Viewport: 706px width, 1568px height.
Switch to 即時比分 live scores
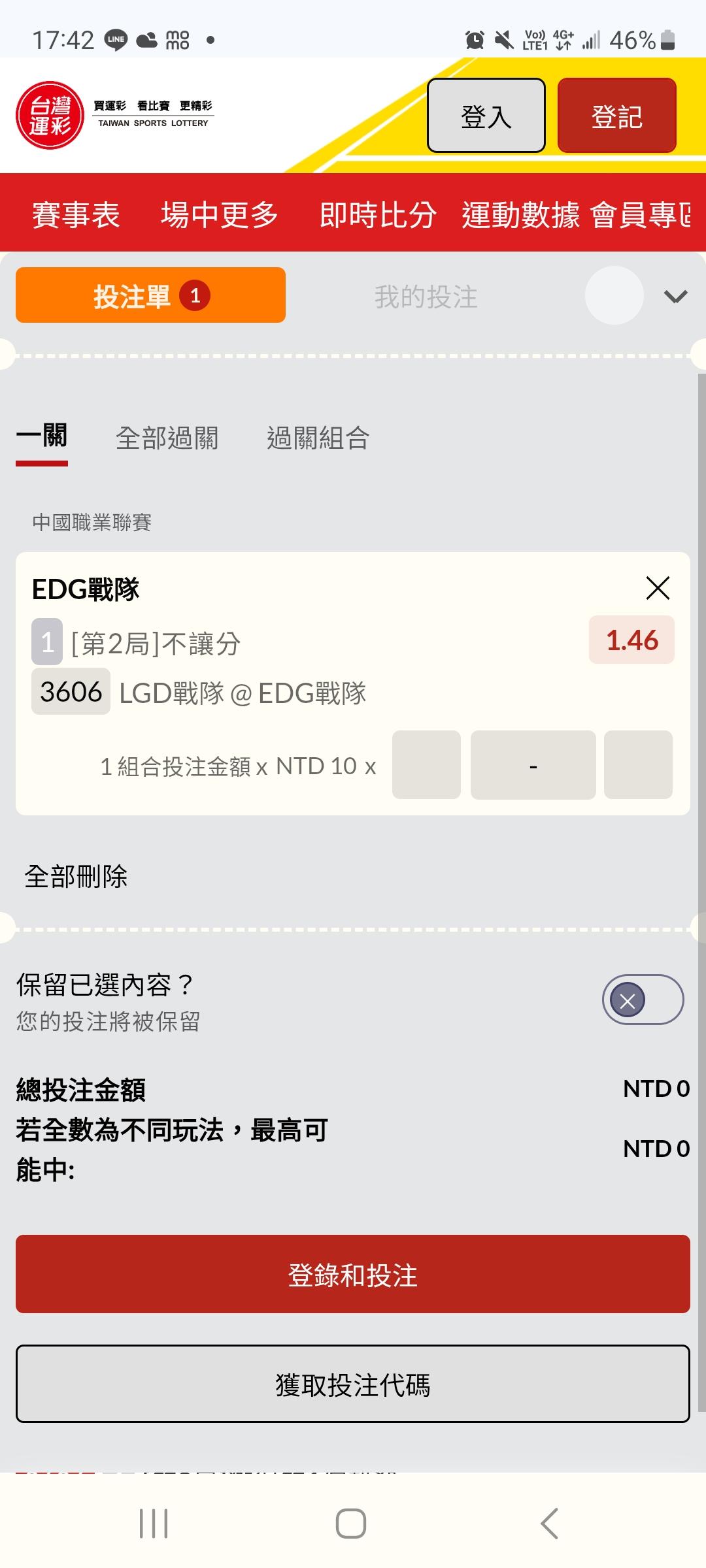pos(378,214)
